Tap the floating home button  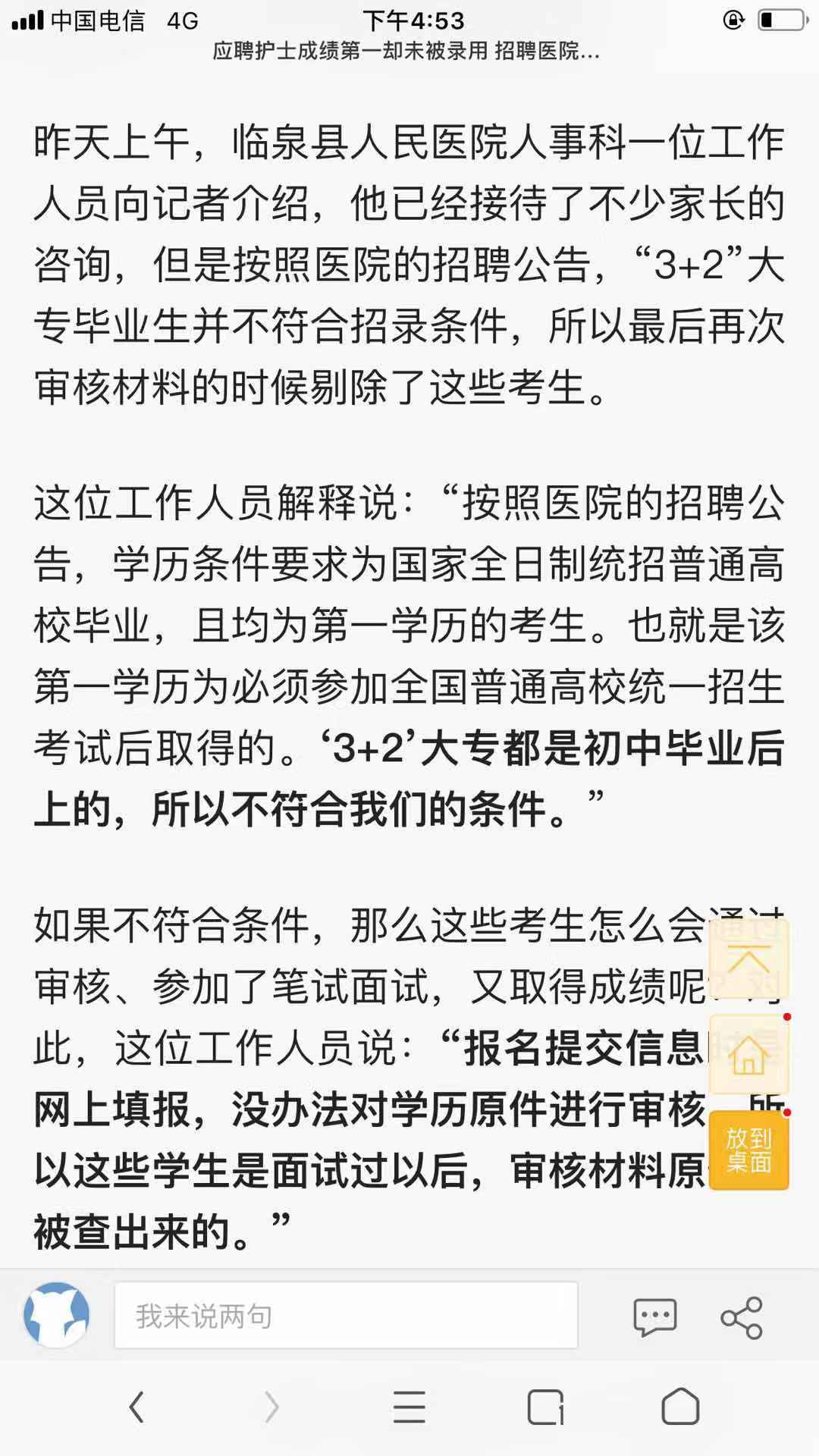click(x=748, y=1055)
